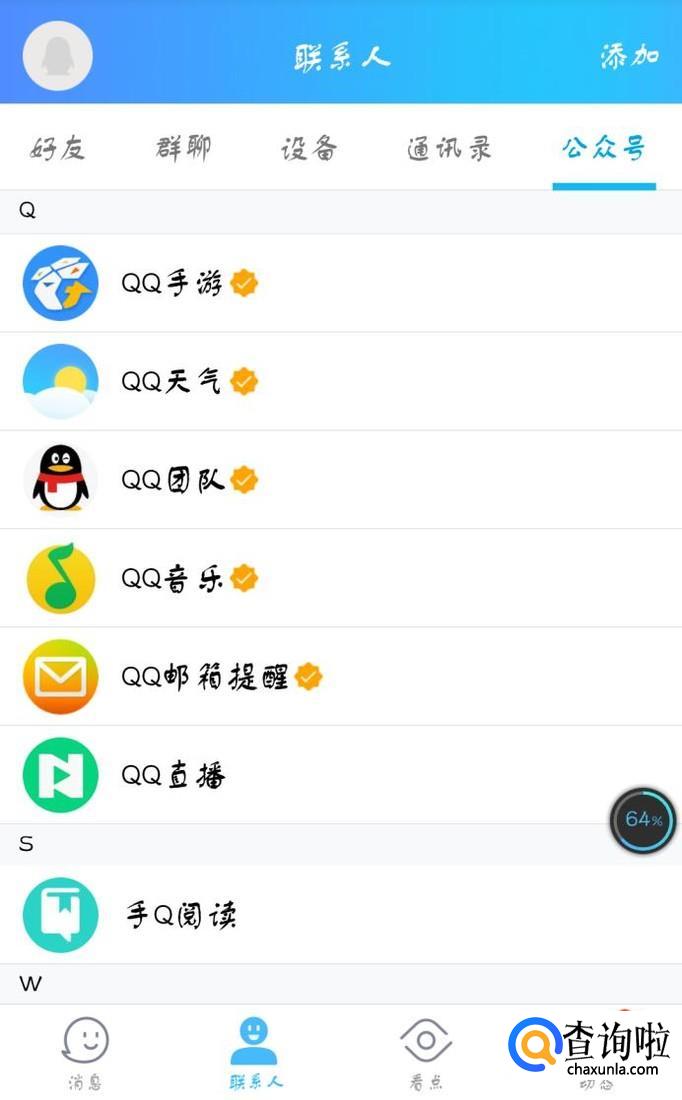
Task: Switch to the 看点 bottom tab
Action: (426, 1052)
